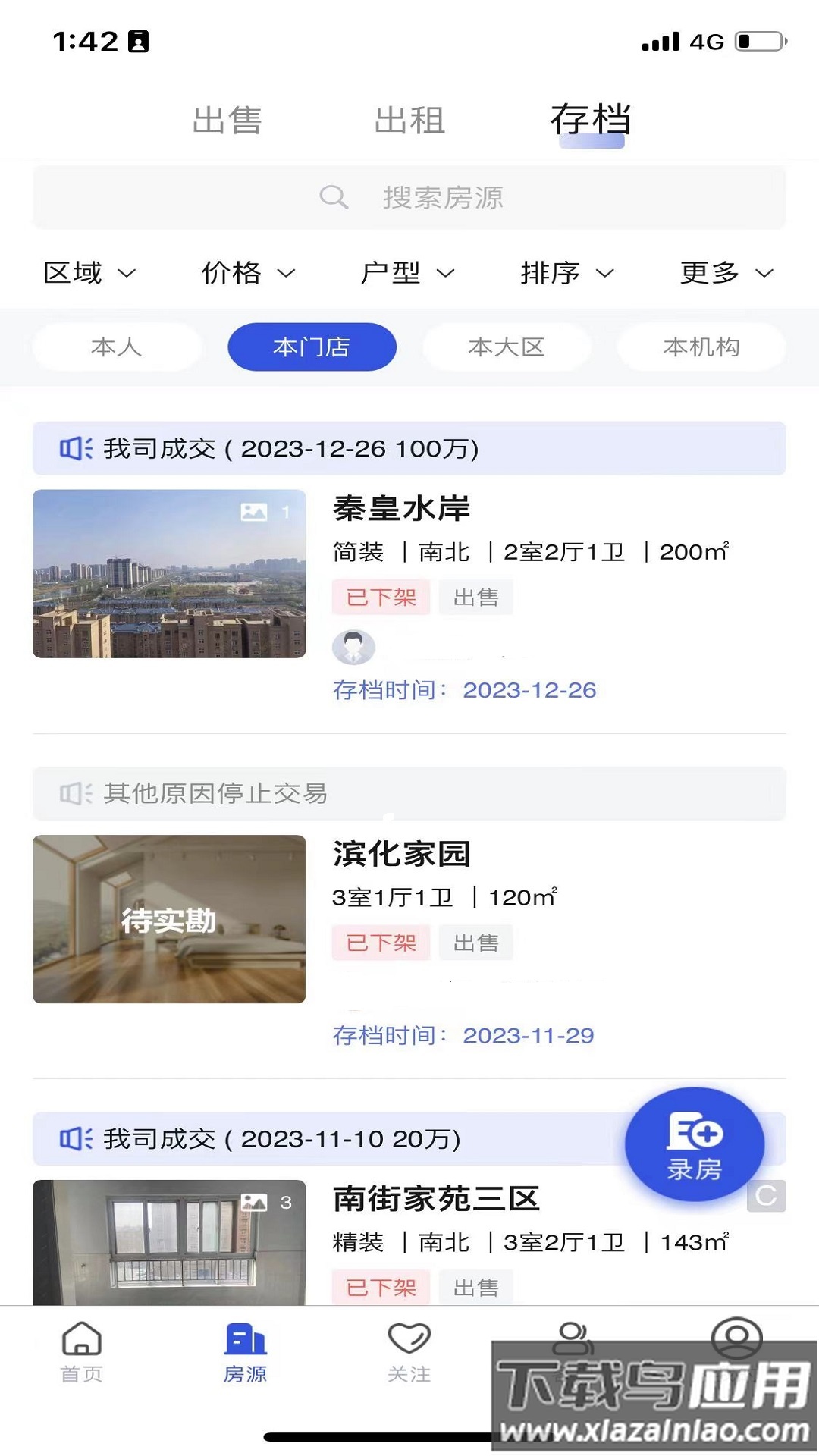Screen dimensions: 819x1456
Task: Open the 区域 region dropdown
Action: (x=89, y=274)
